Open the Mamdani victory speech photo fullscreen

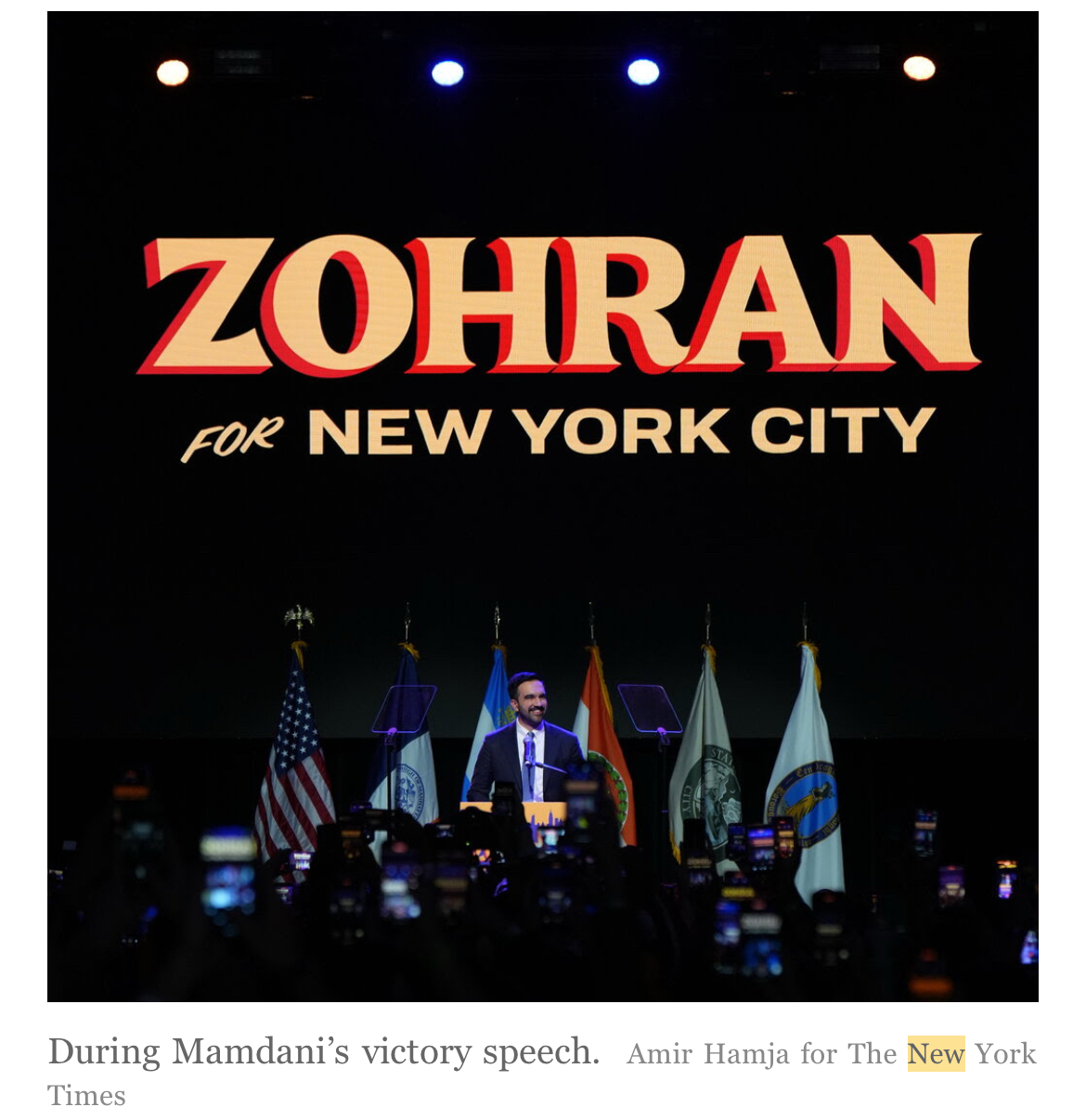point(542,506)
